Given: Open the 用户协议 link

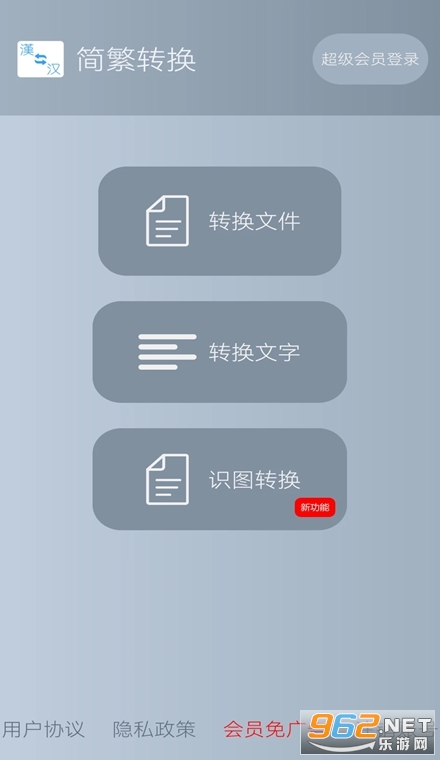Looking at the screenshot, I should click(44, 729).
